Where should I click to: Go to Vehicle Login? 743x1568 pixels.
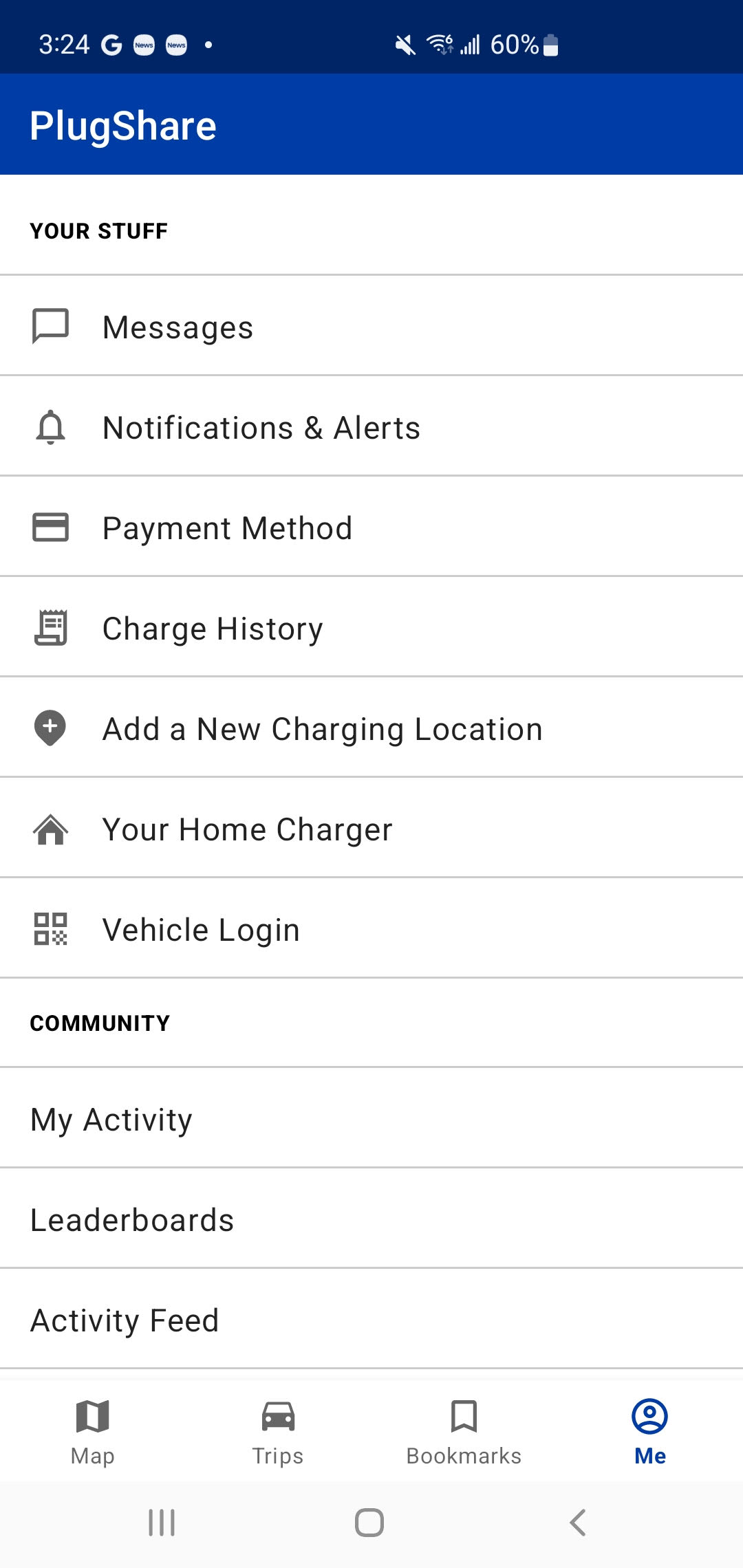pyautogui.click(x=201, y=929)
